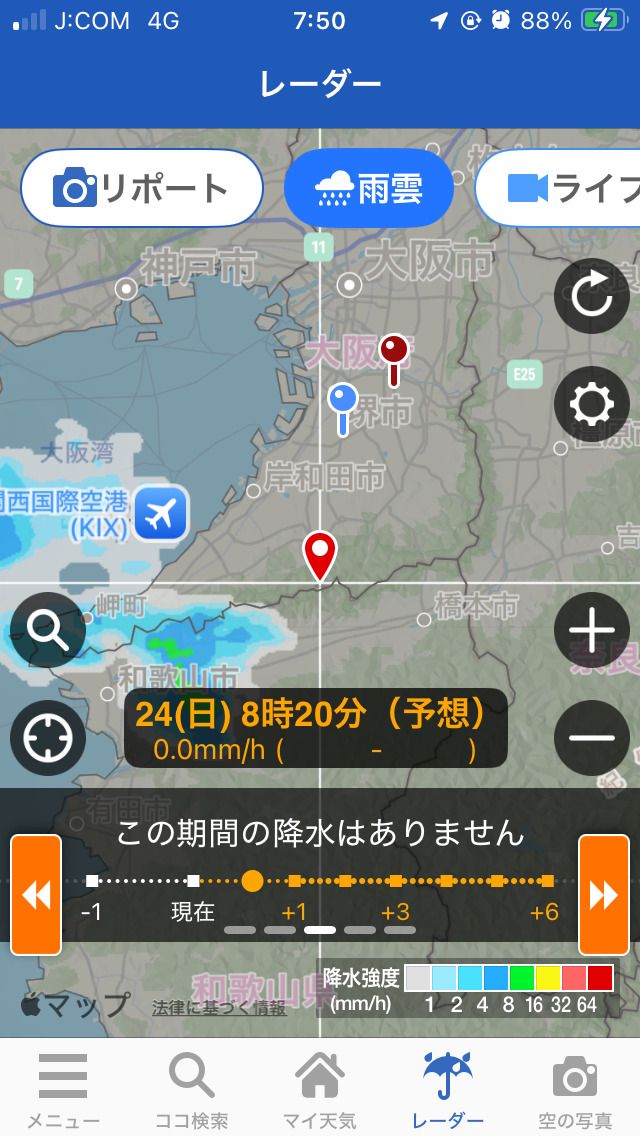Image resolution: width=640 pixels, height=1136 pixels.
Task: Rewind the radar timeline
Action: click(36, 895)
